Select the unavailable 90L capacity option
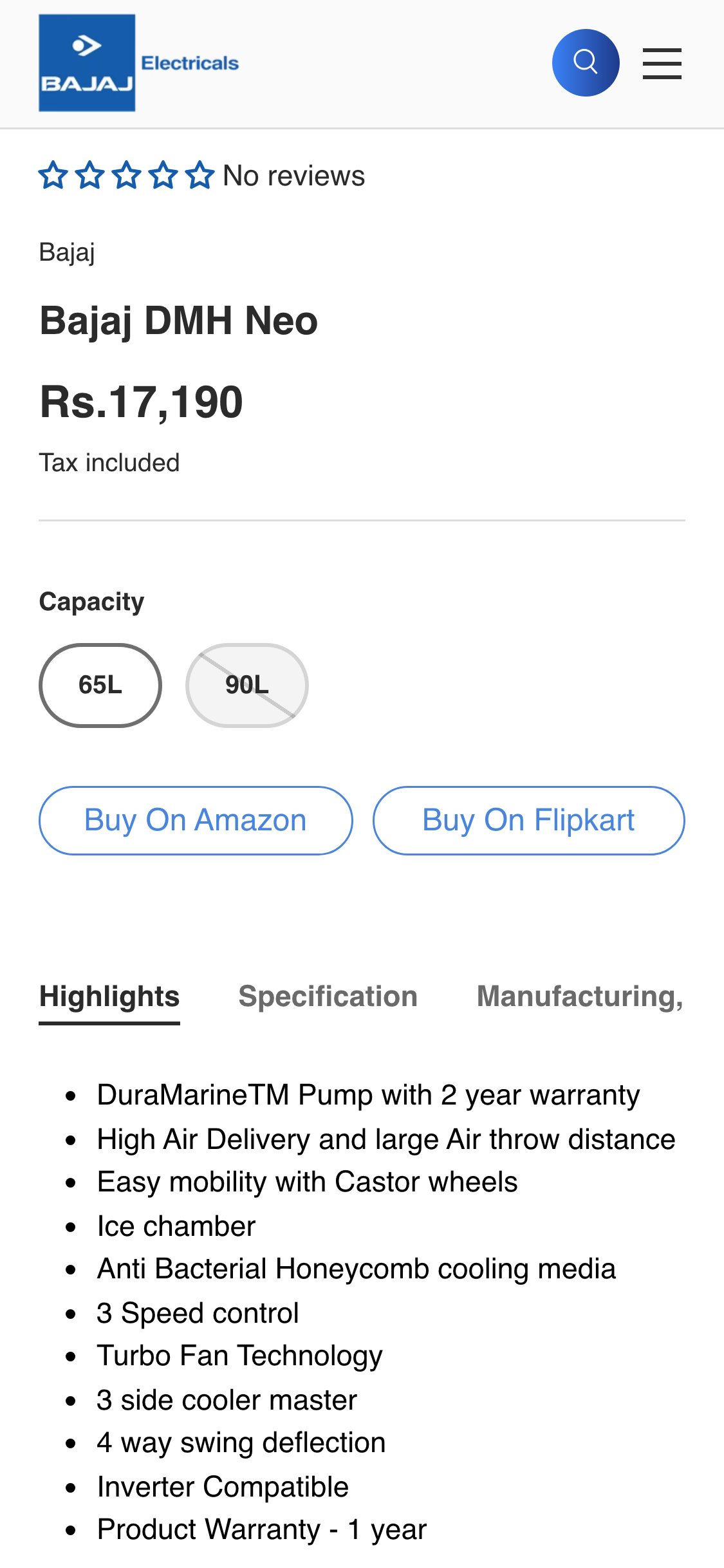 (x=246, y=685)
